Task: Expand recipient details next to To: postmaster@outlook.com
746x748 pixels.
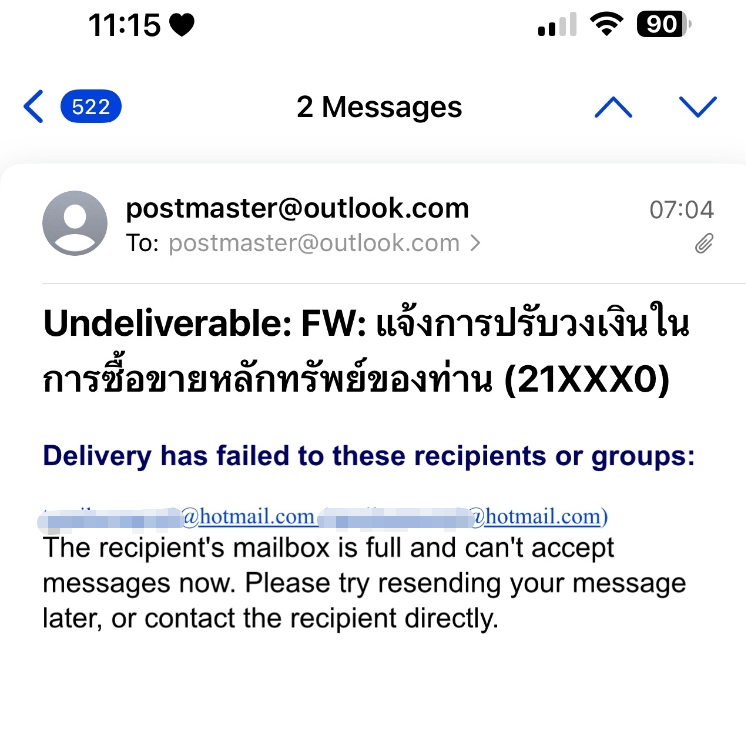Action: [x=475, y=243]
